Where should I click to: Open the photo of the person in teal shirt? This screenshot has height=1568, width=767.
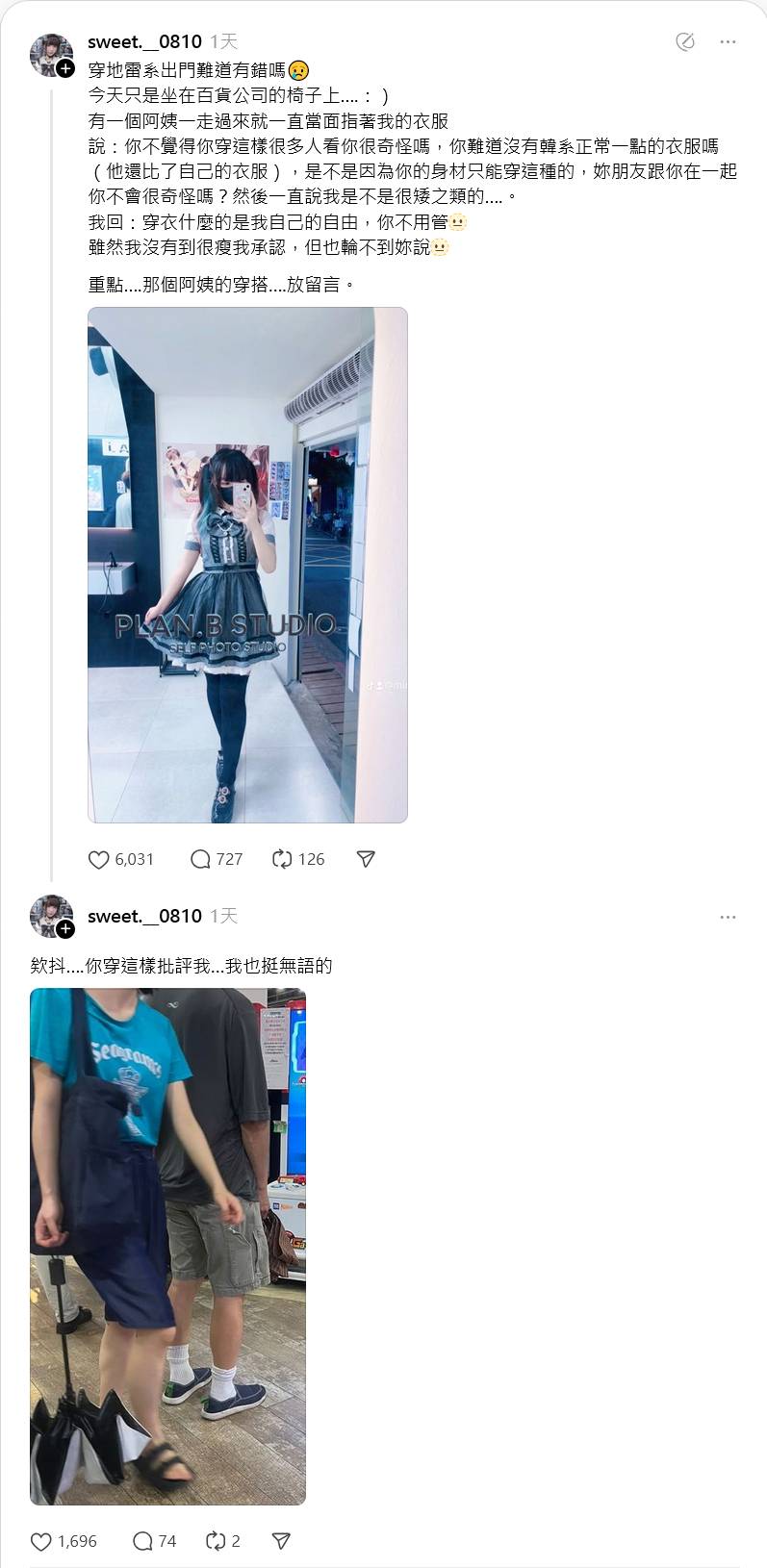point(167,1247)
